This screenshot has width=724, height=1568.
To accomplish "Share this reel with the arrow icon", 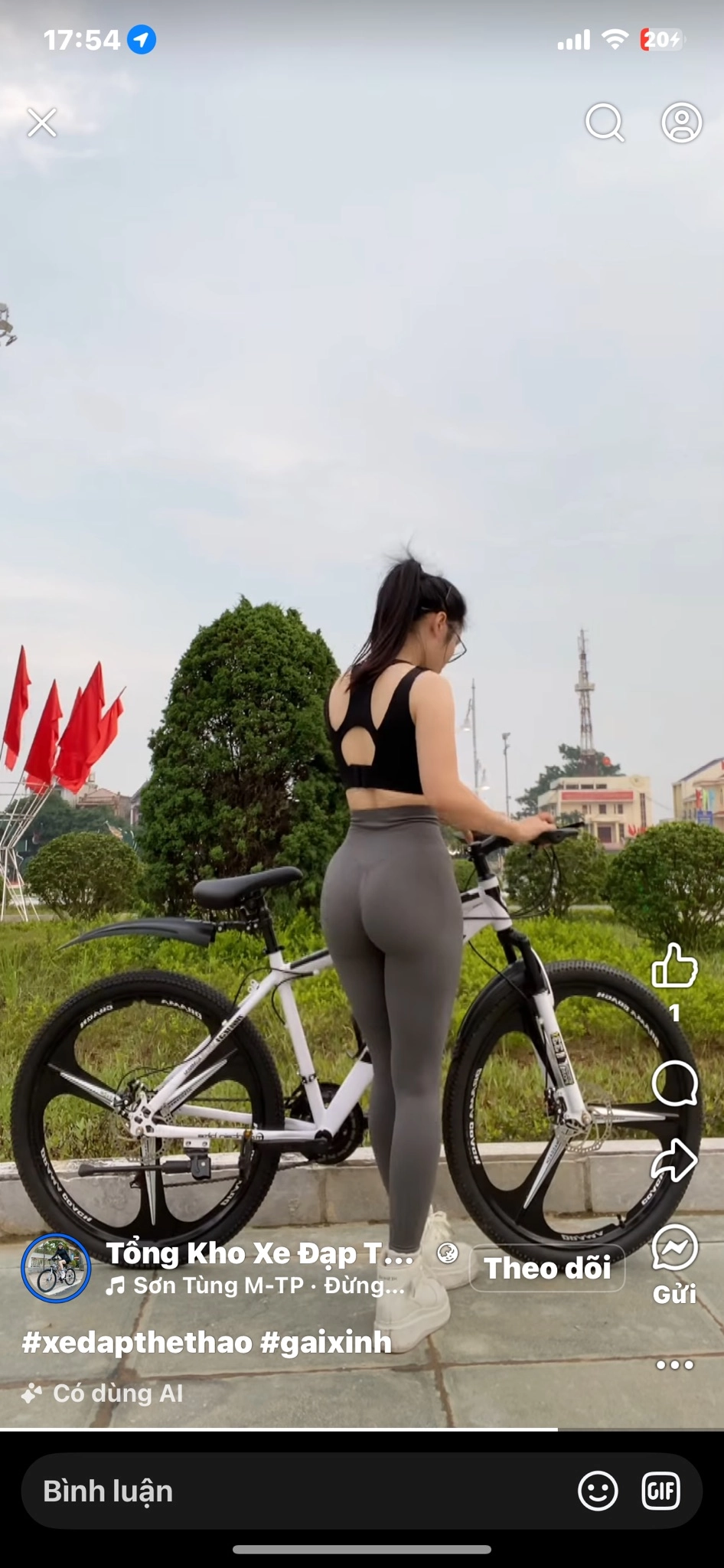I will coord(674,1160).
